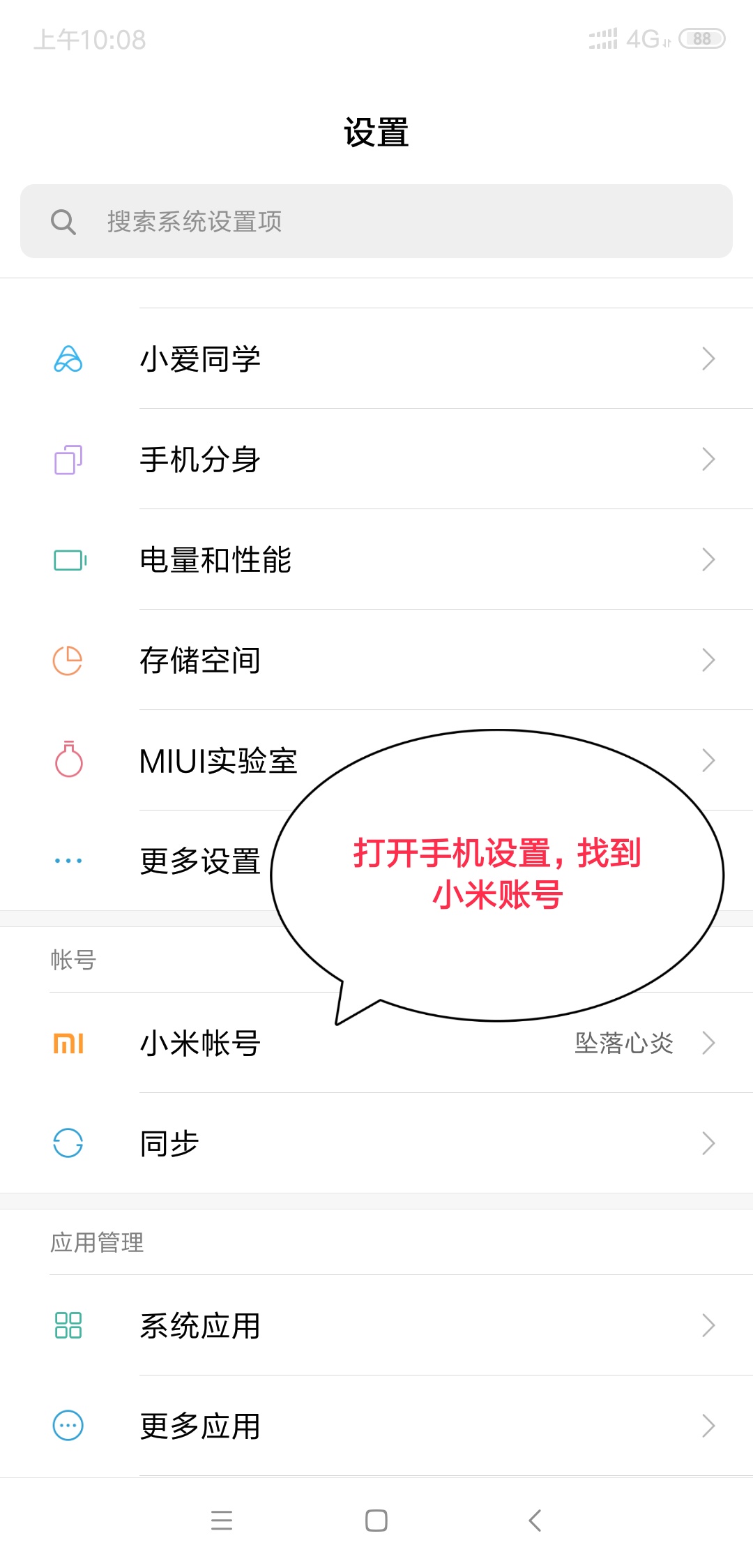Click the 更多设置 ellipsis icon
This screenshot has height=1568, width=753.
point(66,861)
